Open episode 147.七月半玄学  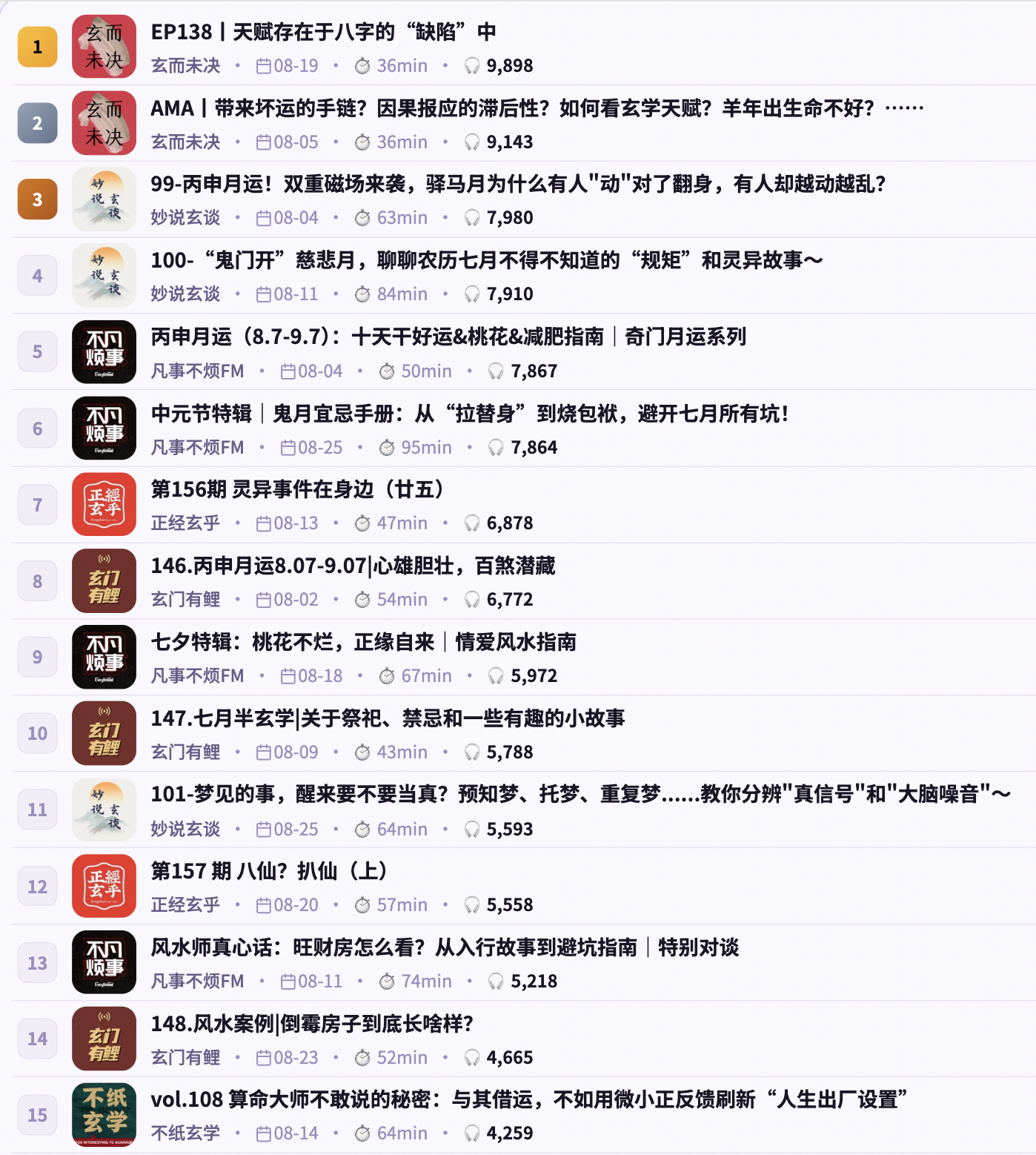coord(388,718)
